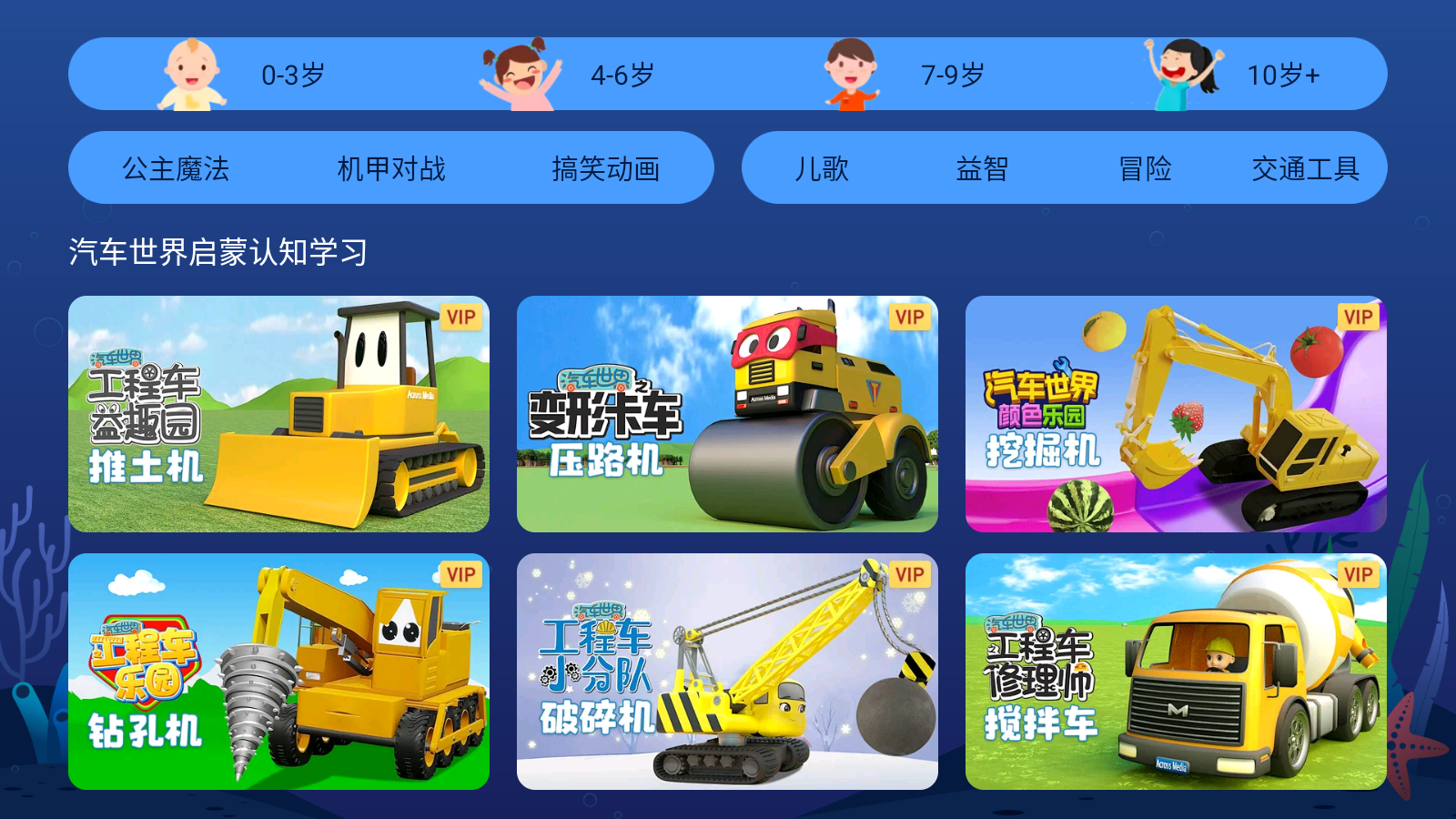This screenshot has width=1456, height=819.
Task: Play the 工程车益趣园 推土机 video
Action: tap(278, 414)
